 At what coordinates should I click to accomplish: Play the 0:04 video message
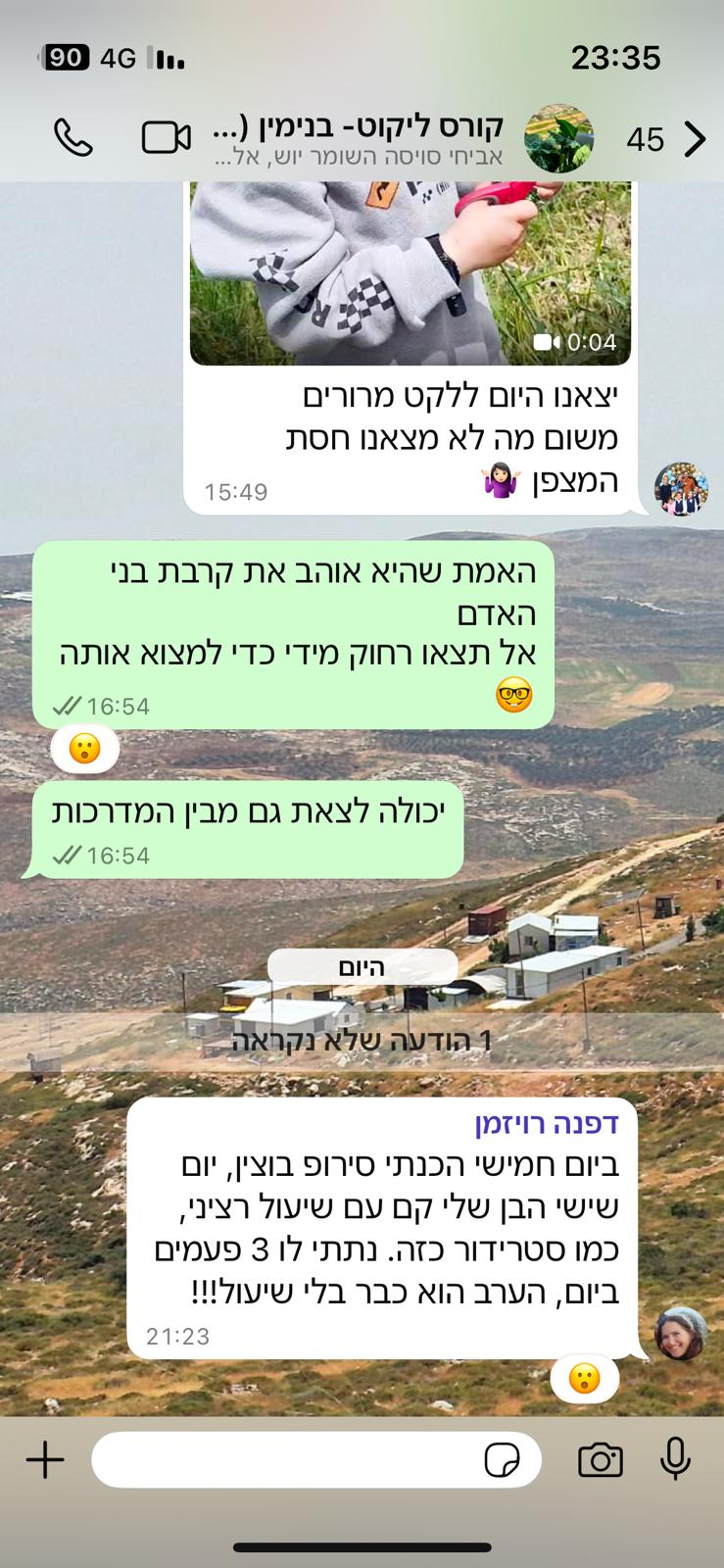click(x=410, y=273)
